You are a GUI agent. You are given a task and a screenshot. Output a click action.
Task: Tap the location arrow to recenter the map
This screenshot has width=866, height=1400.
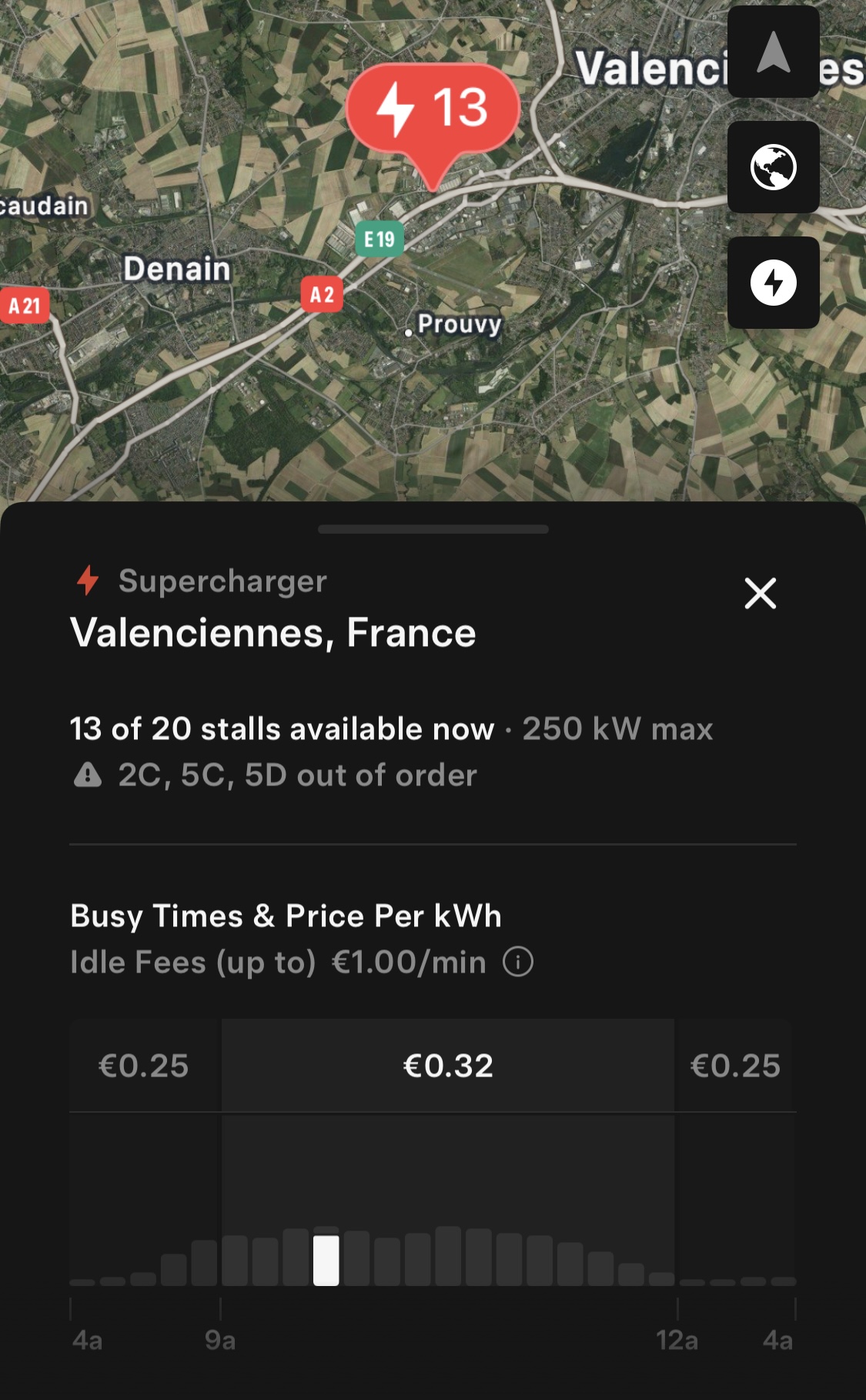[773, 52]
